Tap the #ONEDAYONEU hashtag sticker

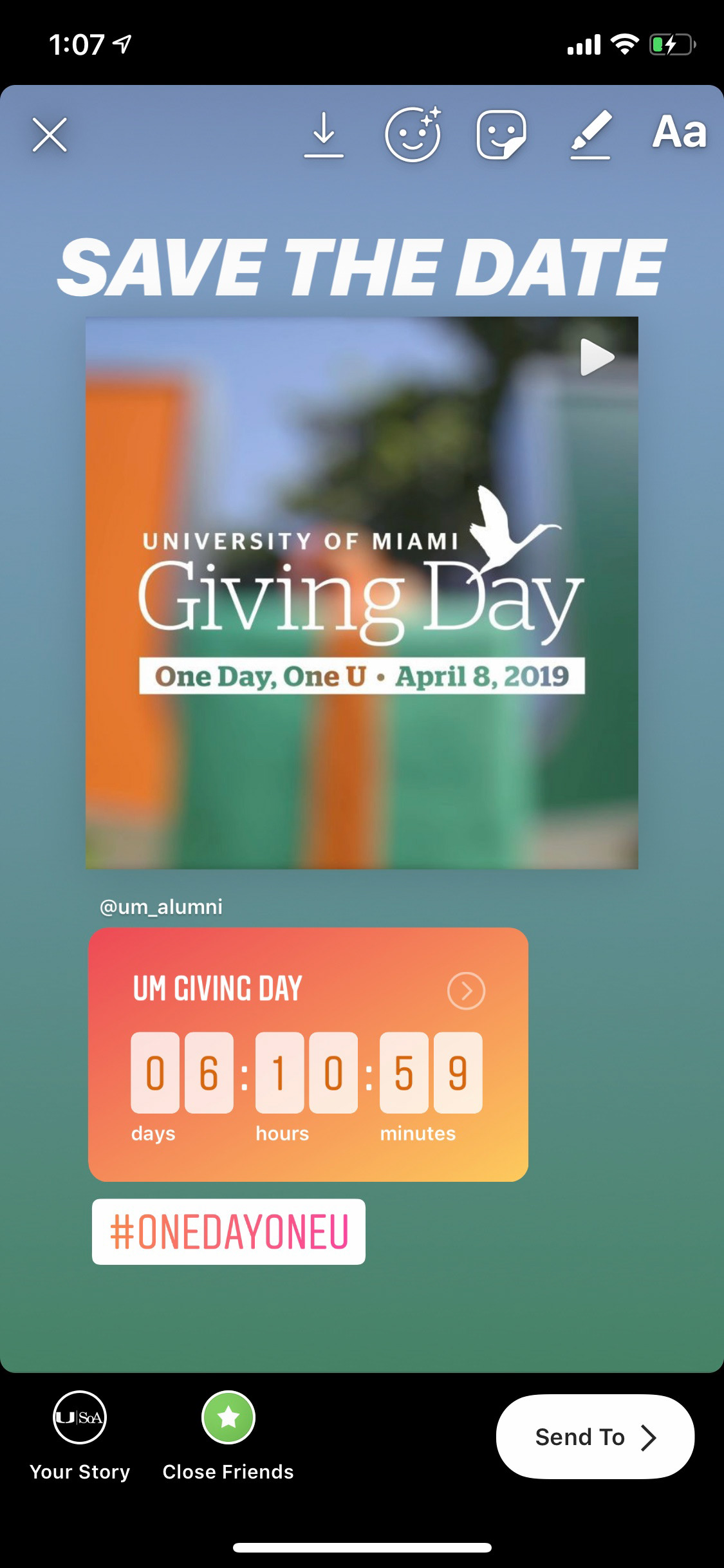(x=228, y=1231)
